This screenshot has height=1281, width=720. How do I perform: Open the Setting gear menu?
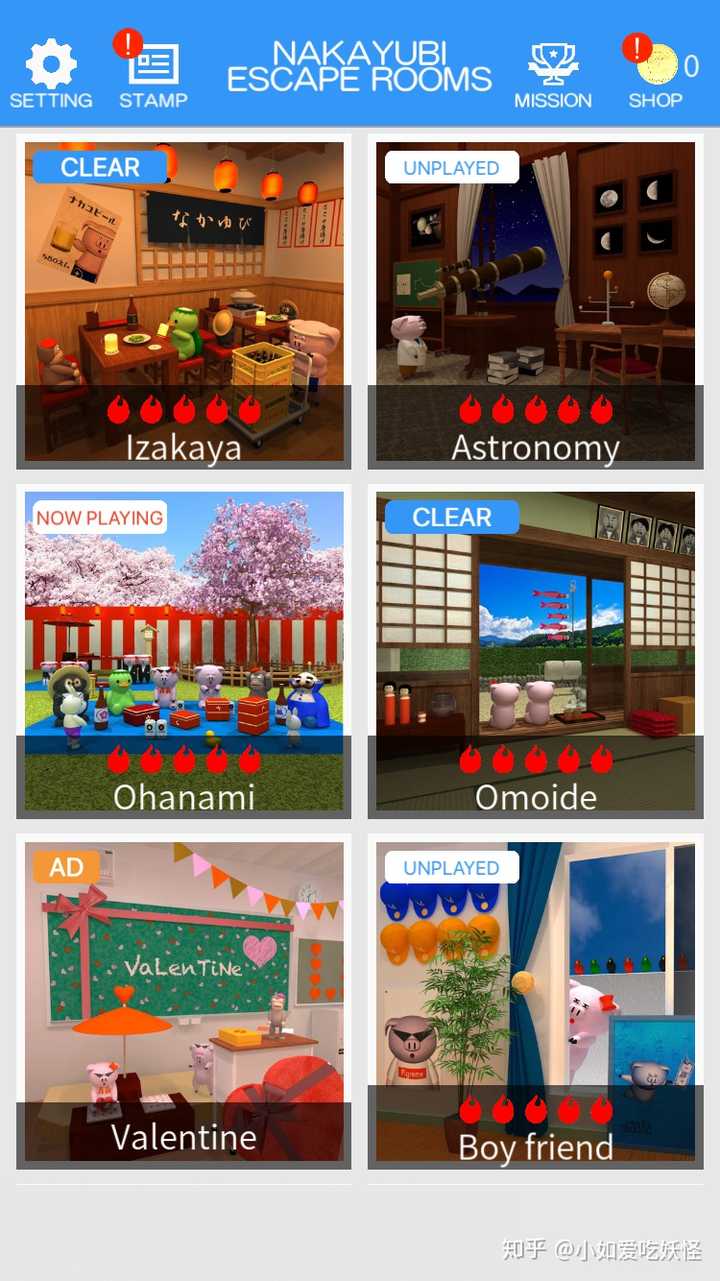click(x=51, y=74)
